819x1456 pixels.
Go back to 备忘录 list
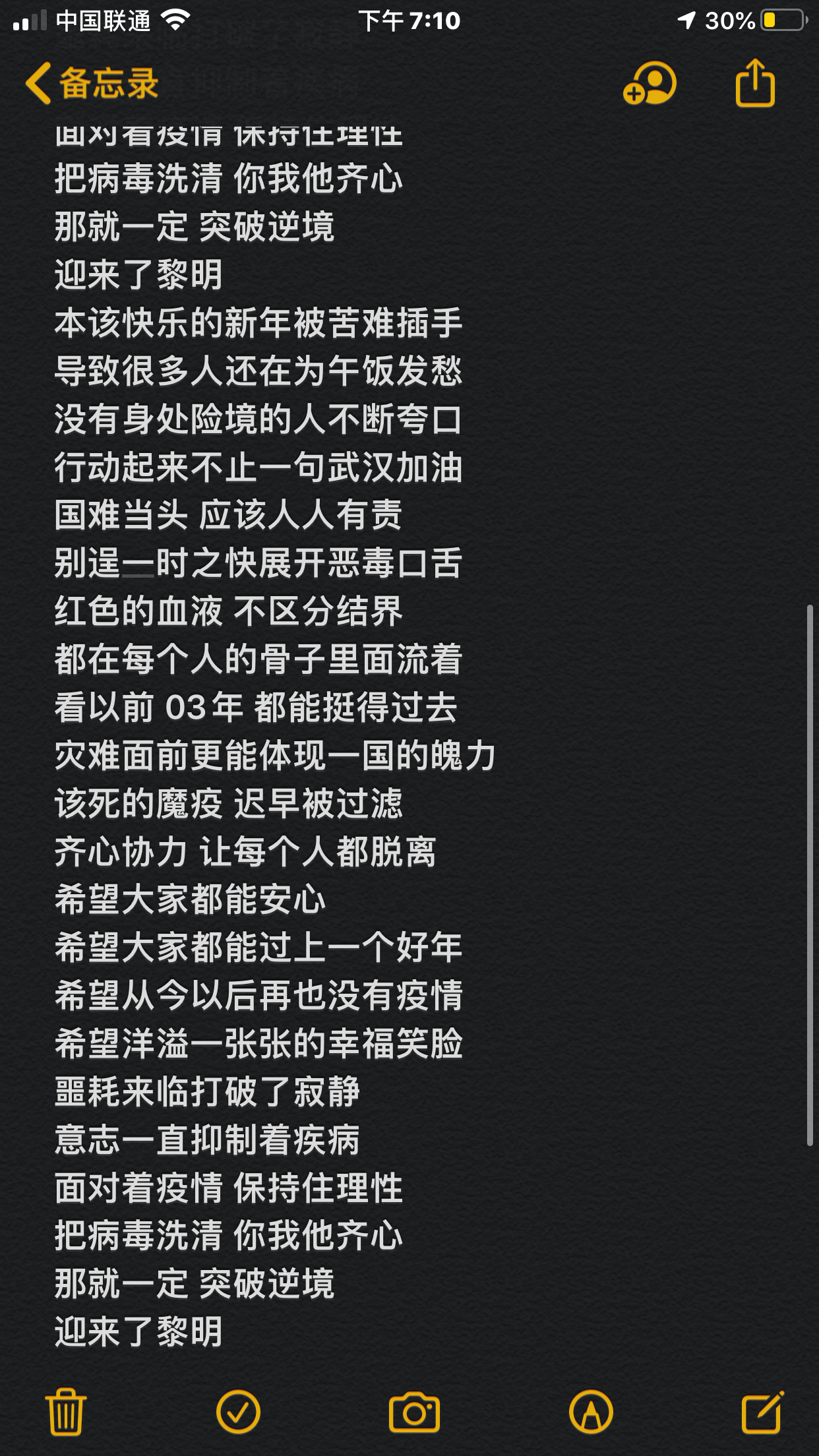92,84
